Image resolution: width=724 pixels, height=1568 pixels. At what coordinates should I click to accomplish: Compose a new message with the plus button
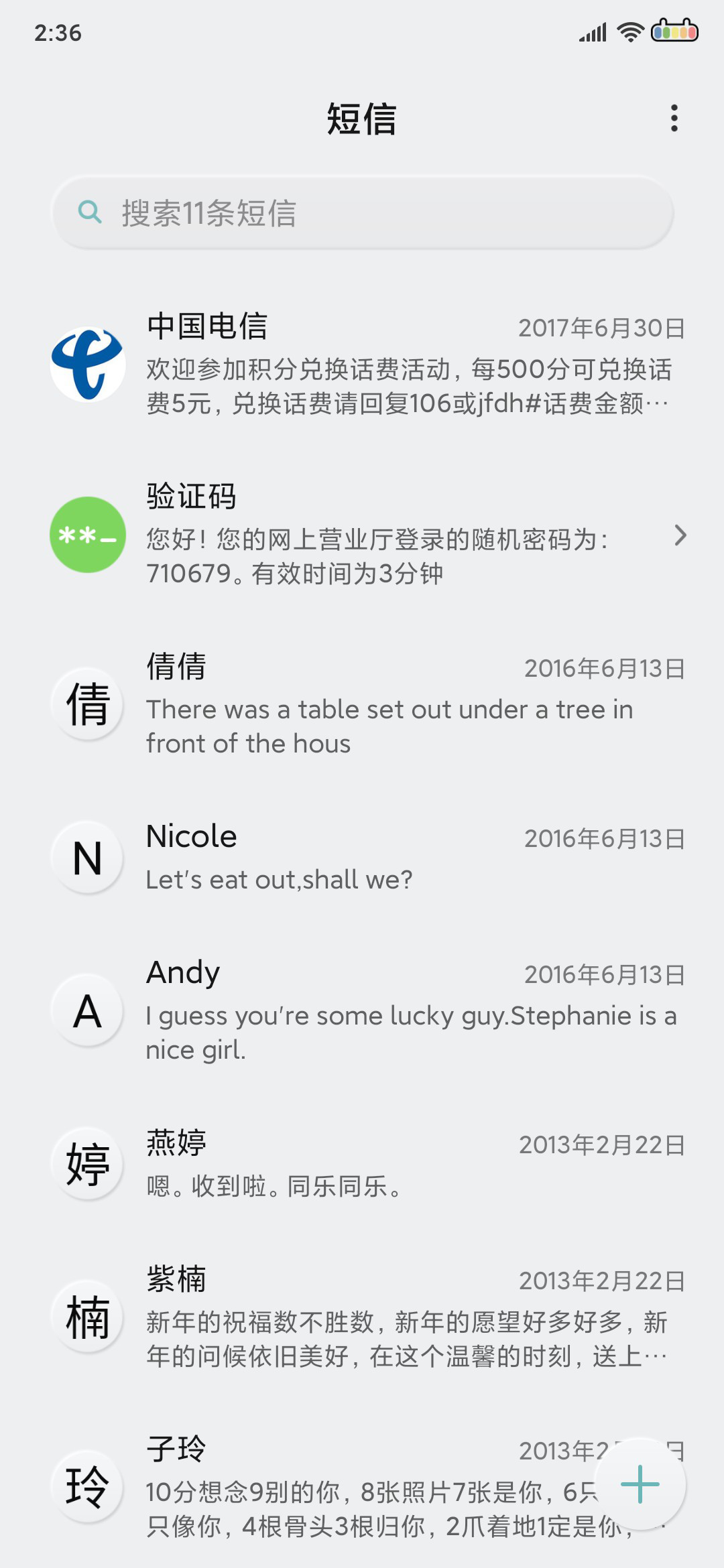[640, 1484]
